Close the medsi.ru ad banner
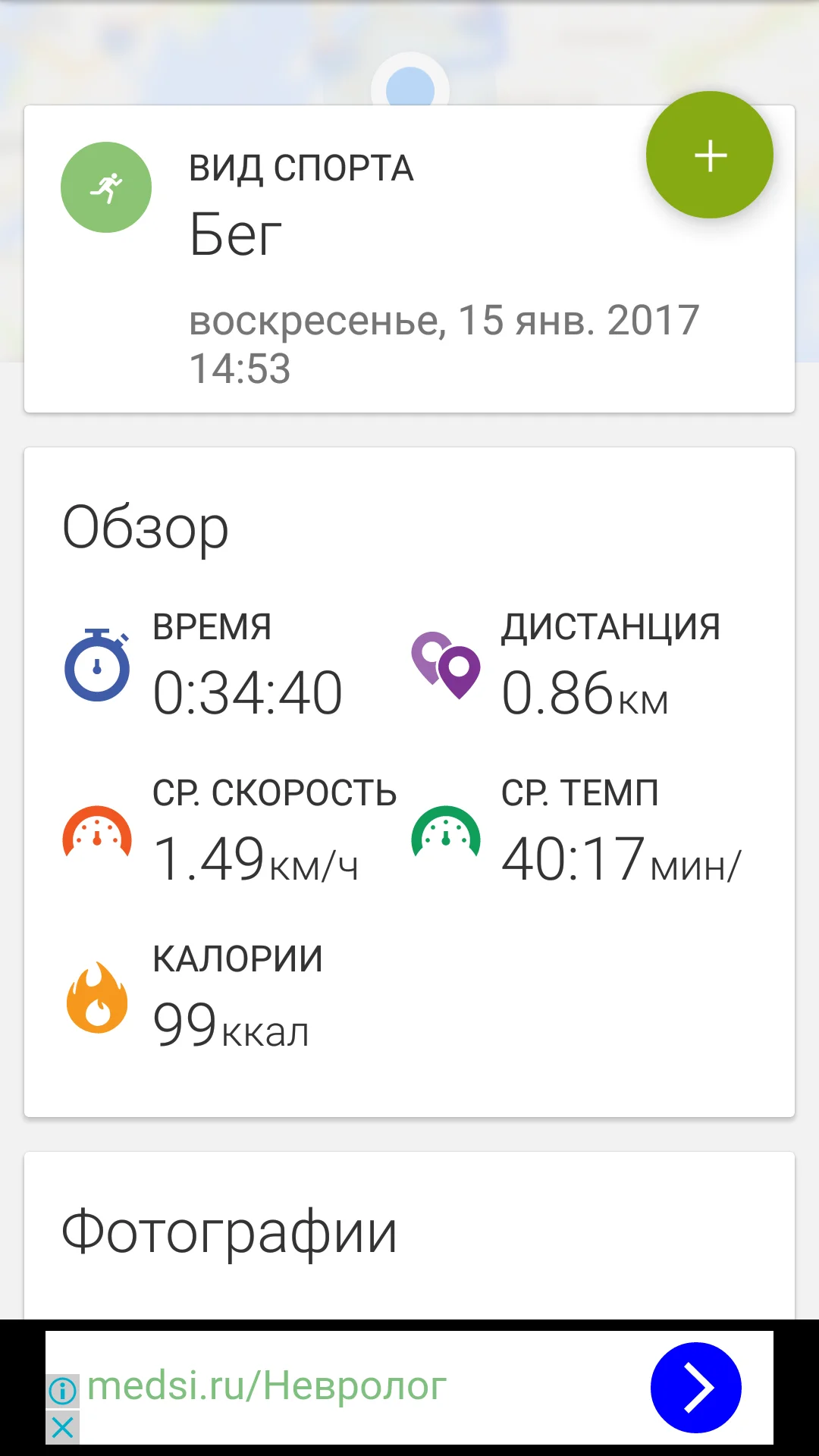Viewport: 819px width, 1456px height. coord(63,1427)
